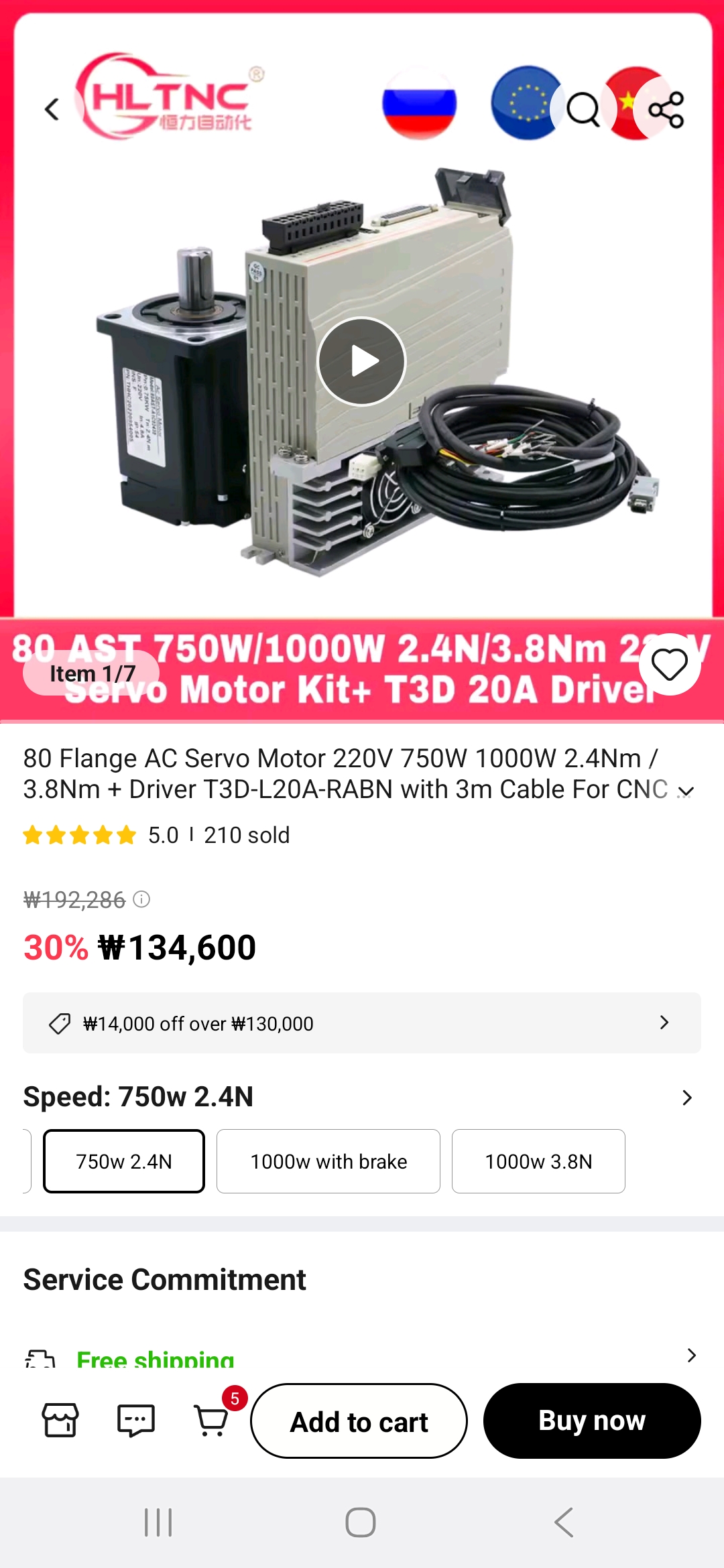Visit the seller's store
This screenshot has width=724, height=1568.
[60, 1421]
